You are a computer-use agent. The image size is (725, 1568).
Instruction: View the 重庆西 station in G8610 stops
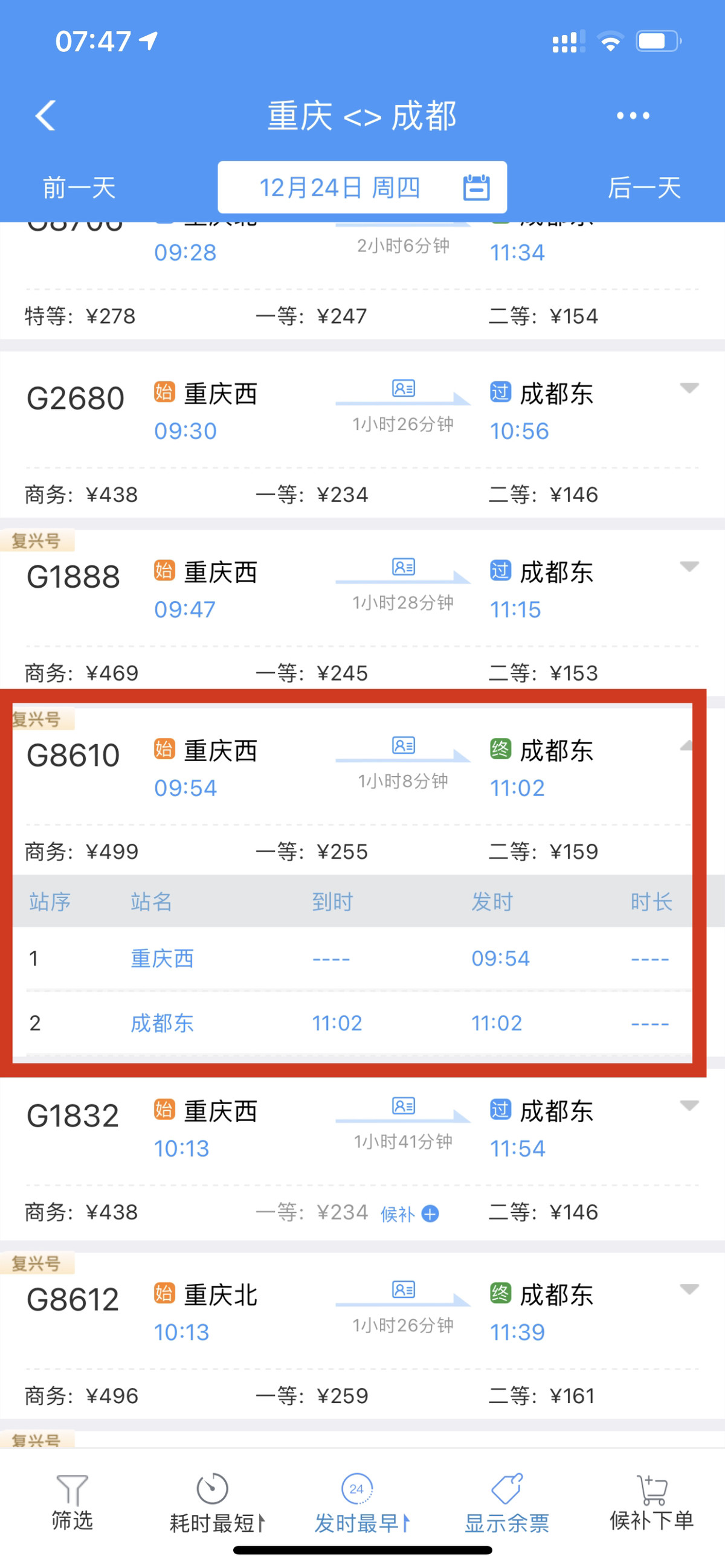pos(162,959)
